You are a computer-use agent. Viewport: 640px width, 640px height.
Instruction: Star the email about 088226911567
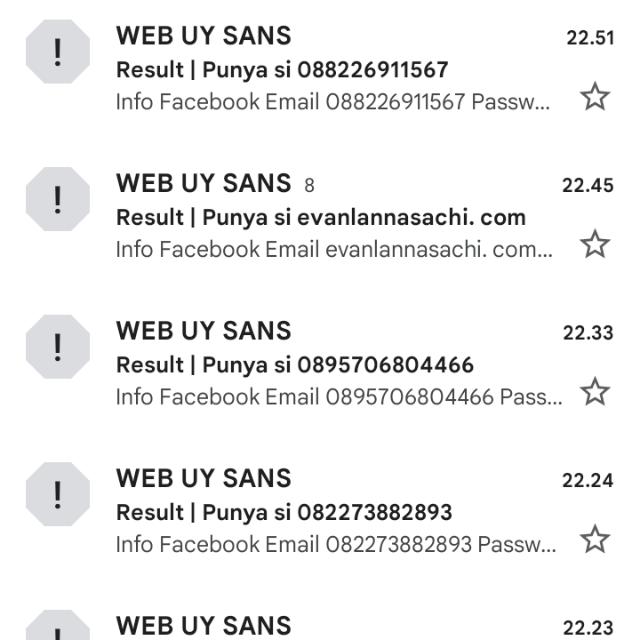(595, 97)
